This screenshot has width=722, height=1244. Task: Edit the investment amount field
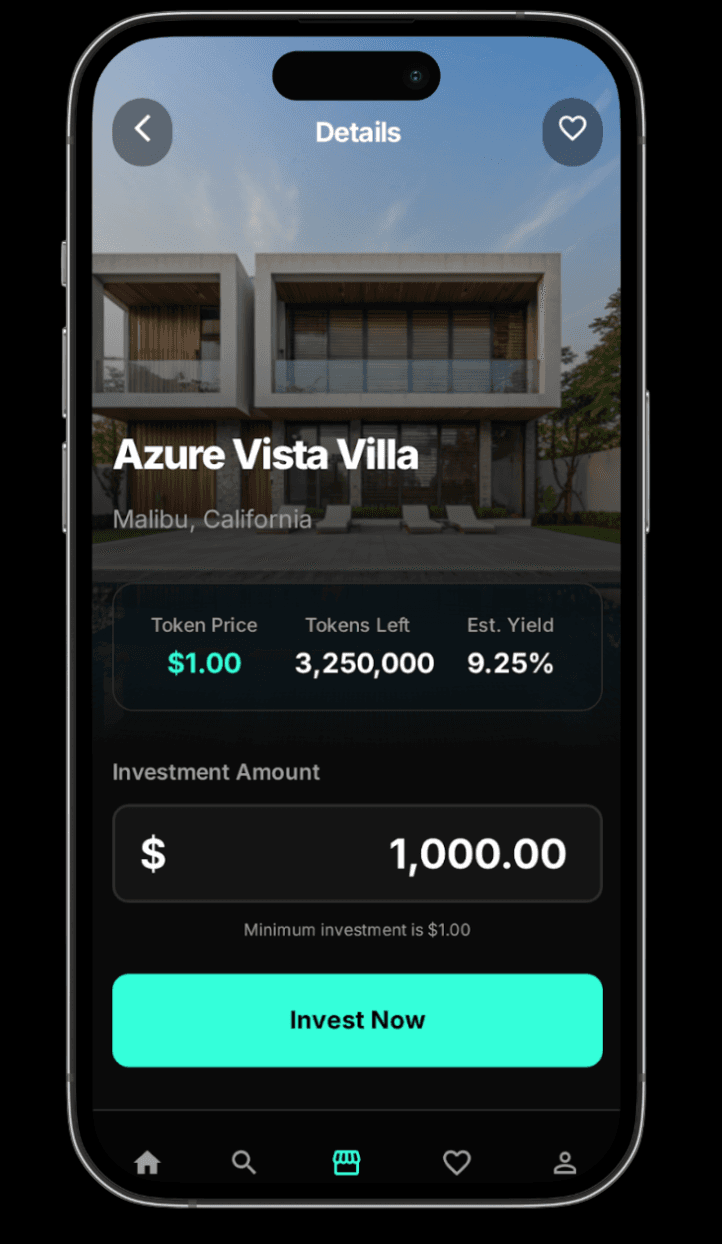pyautogui.click(x=357, y=854)
